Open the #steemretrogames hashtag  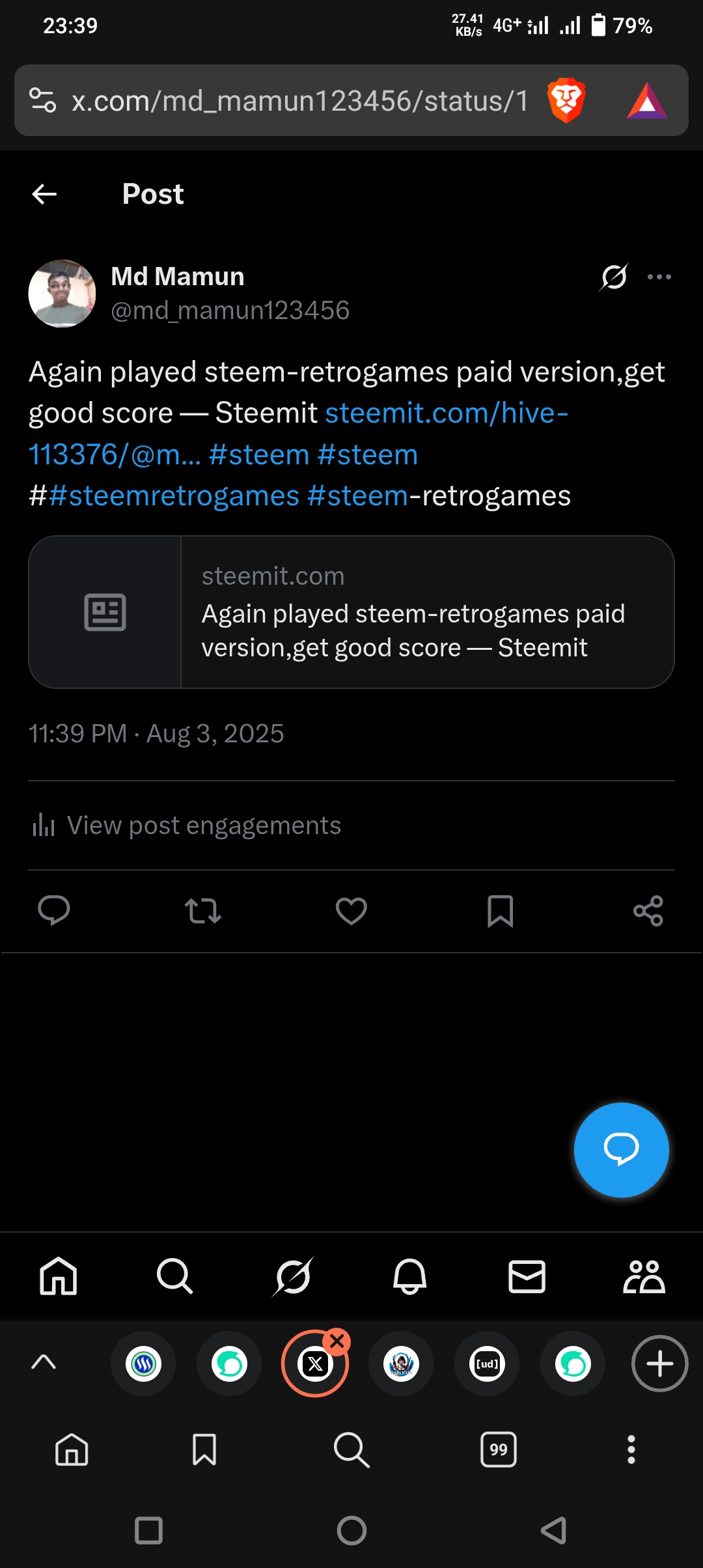[x=183, y=496]
